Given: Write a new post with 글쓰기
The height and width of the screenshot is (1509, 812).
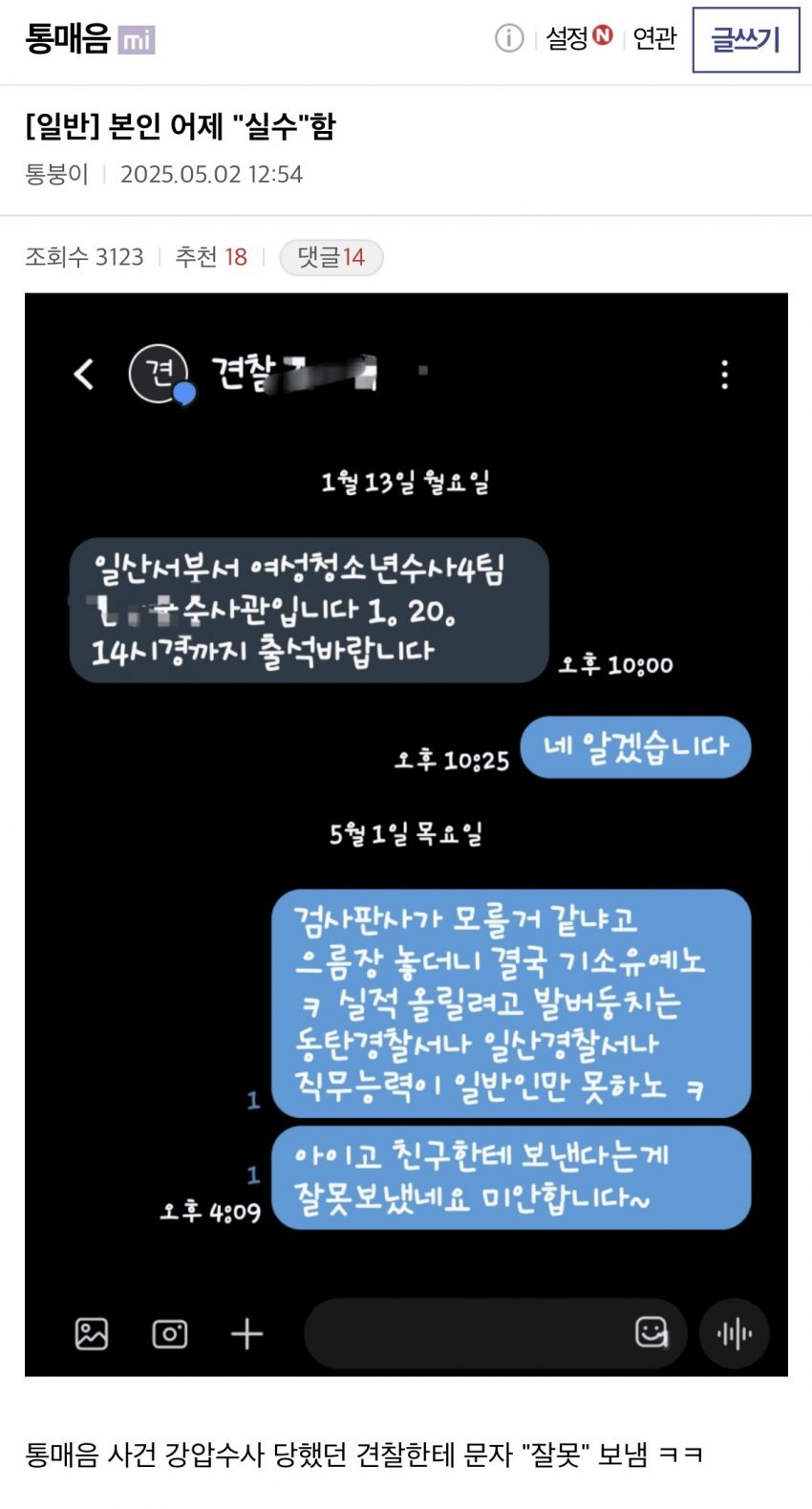Looking at the screenshot, I should (x=745, y=40).
